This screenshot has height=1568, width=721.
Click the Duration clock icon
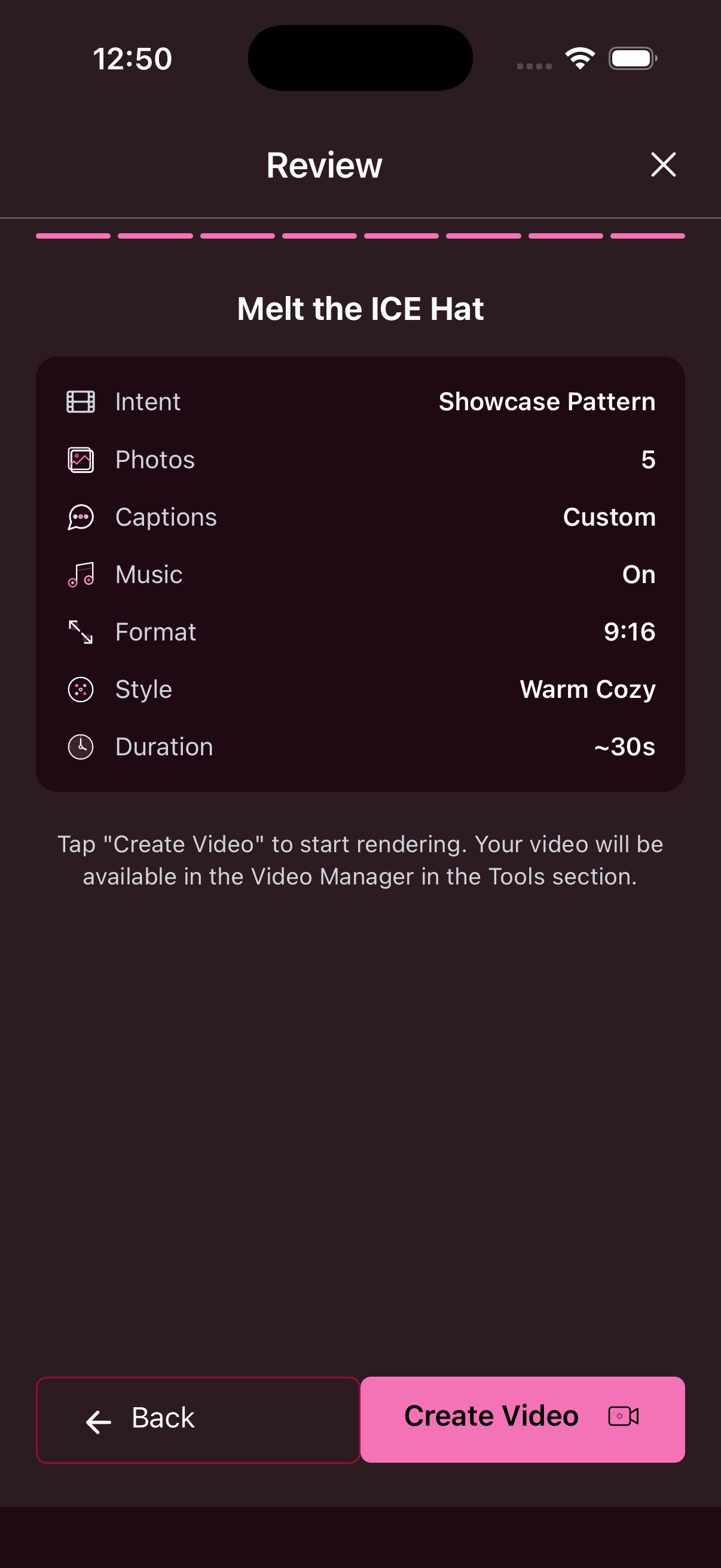point(80,746)
